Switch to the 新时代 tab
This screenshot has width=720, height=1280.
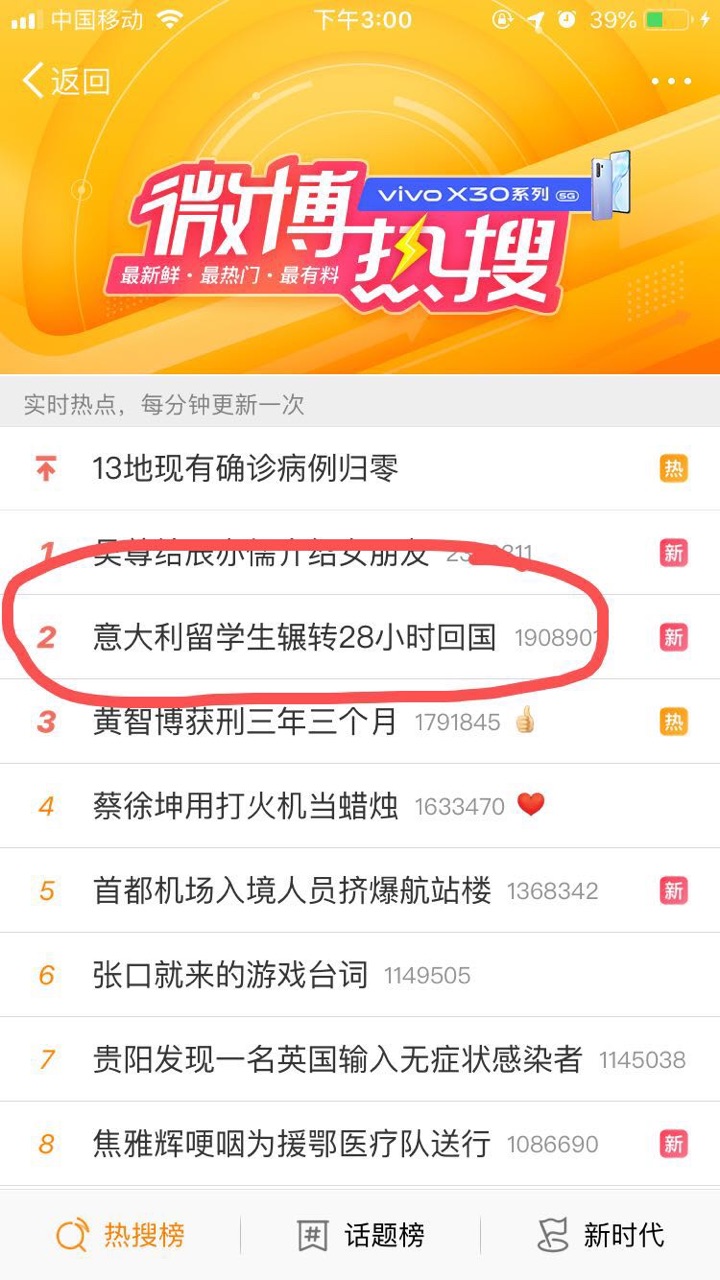pyautogui.click(x=600, y=1235)
